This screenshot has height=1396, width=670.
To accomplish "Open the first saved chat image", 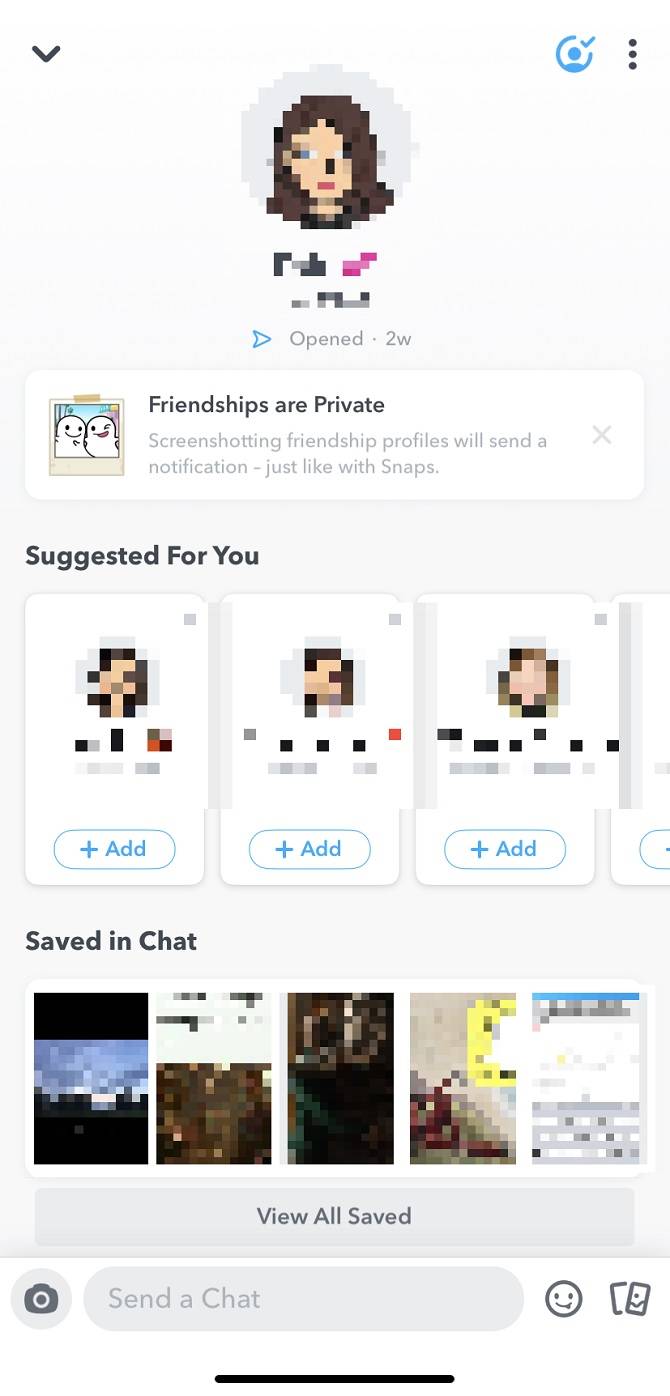I will (x=91, y=1078).
